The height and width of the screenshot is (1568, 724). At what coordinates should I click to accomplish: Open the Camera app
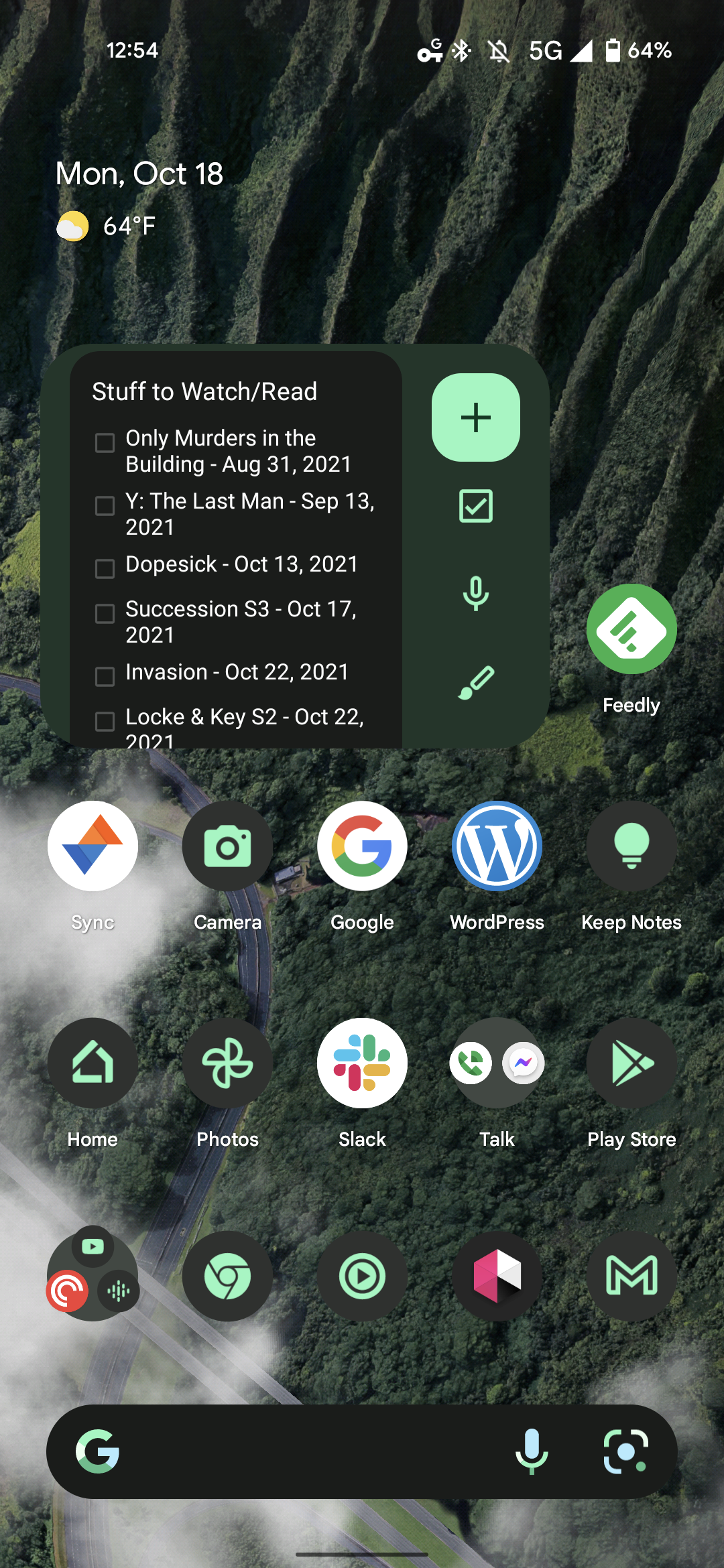(x=227, y=846)
